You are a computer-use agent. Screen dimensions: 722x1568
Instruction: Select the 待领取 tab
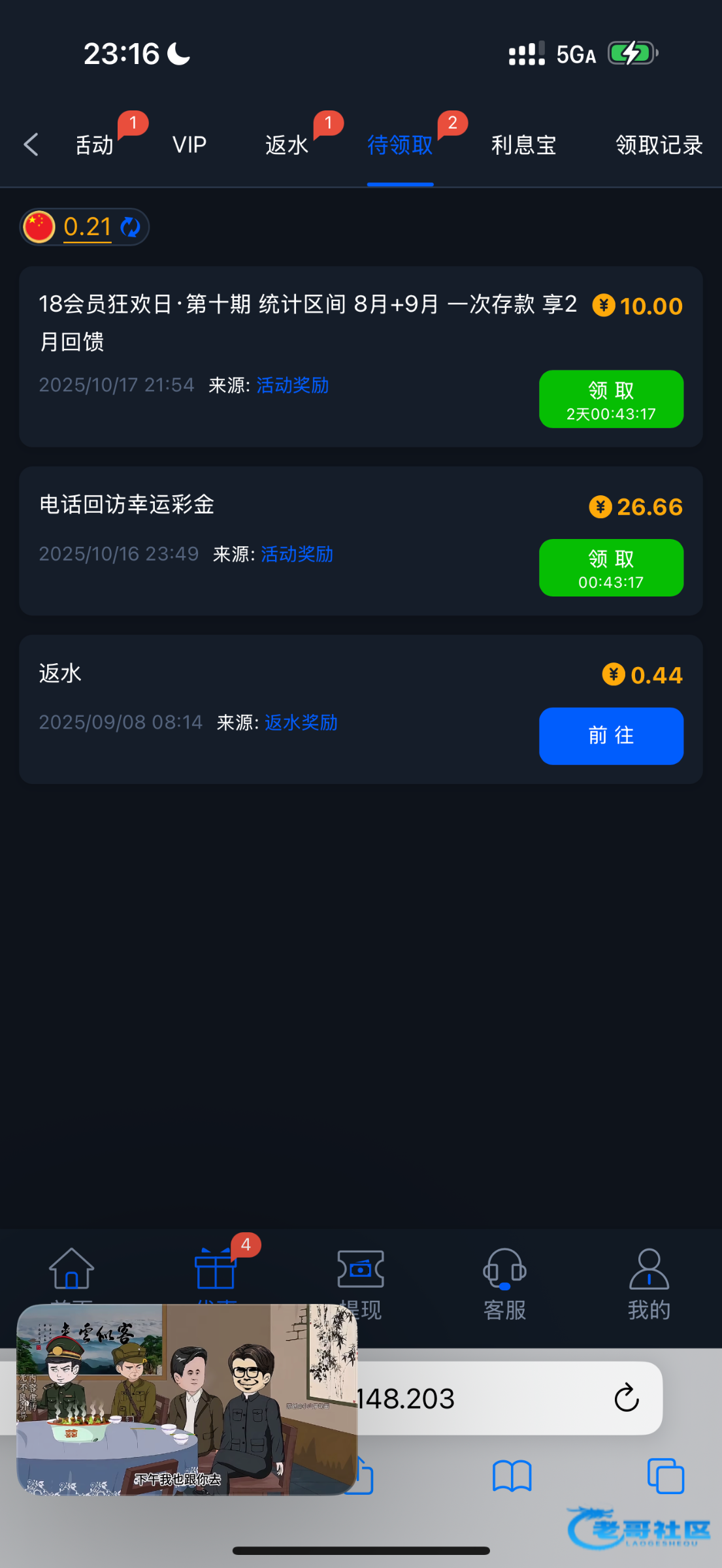tap(400, 144)
